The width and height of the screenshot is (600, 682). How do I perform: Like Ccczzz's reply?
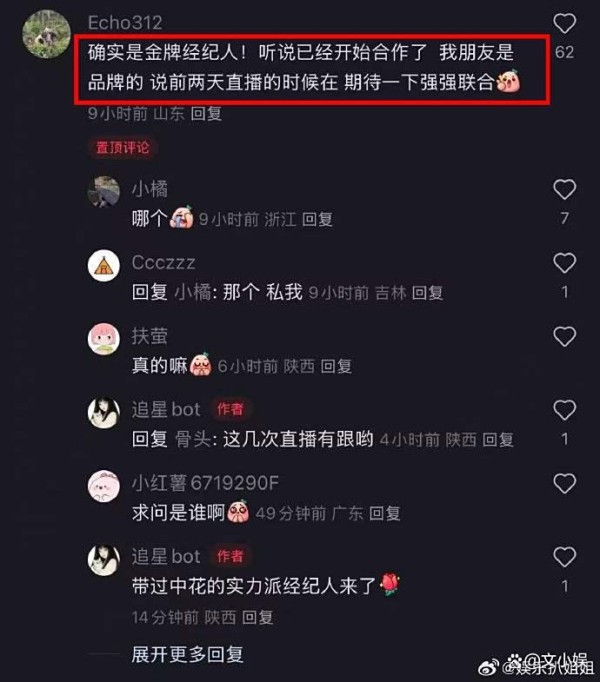coord(565,263)
